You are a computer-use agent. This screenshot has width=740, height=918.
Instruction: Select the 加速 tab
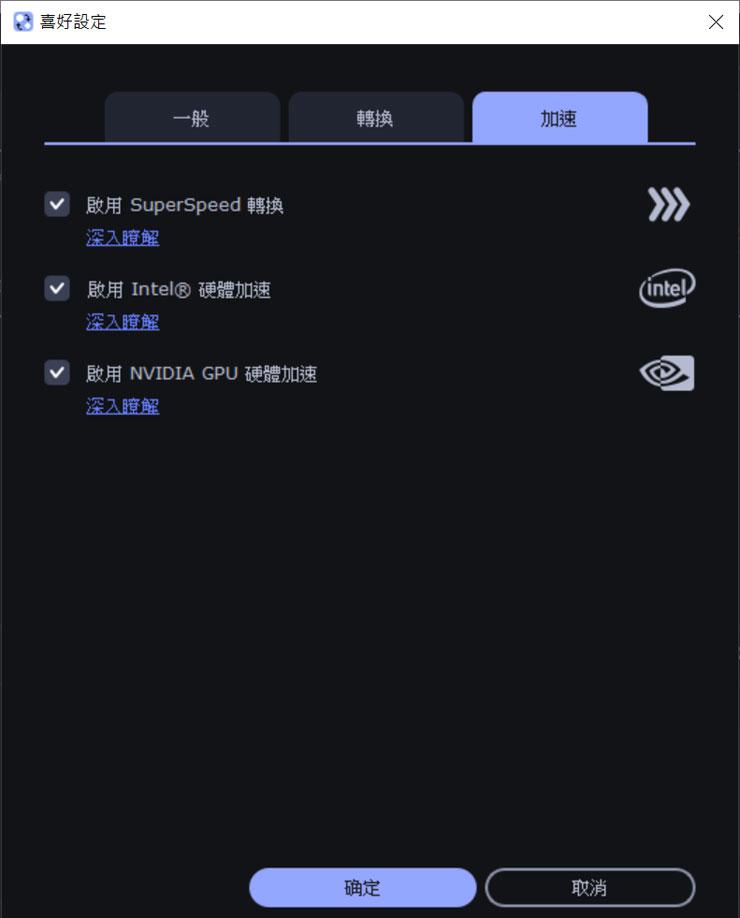click(560, 117)
